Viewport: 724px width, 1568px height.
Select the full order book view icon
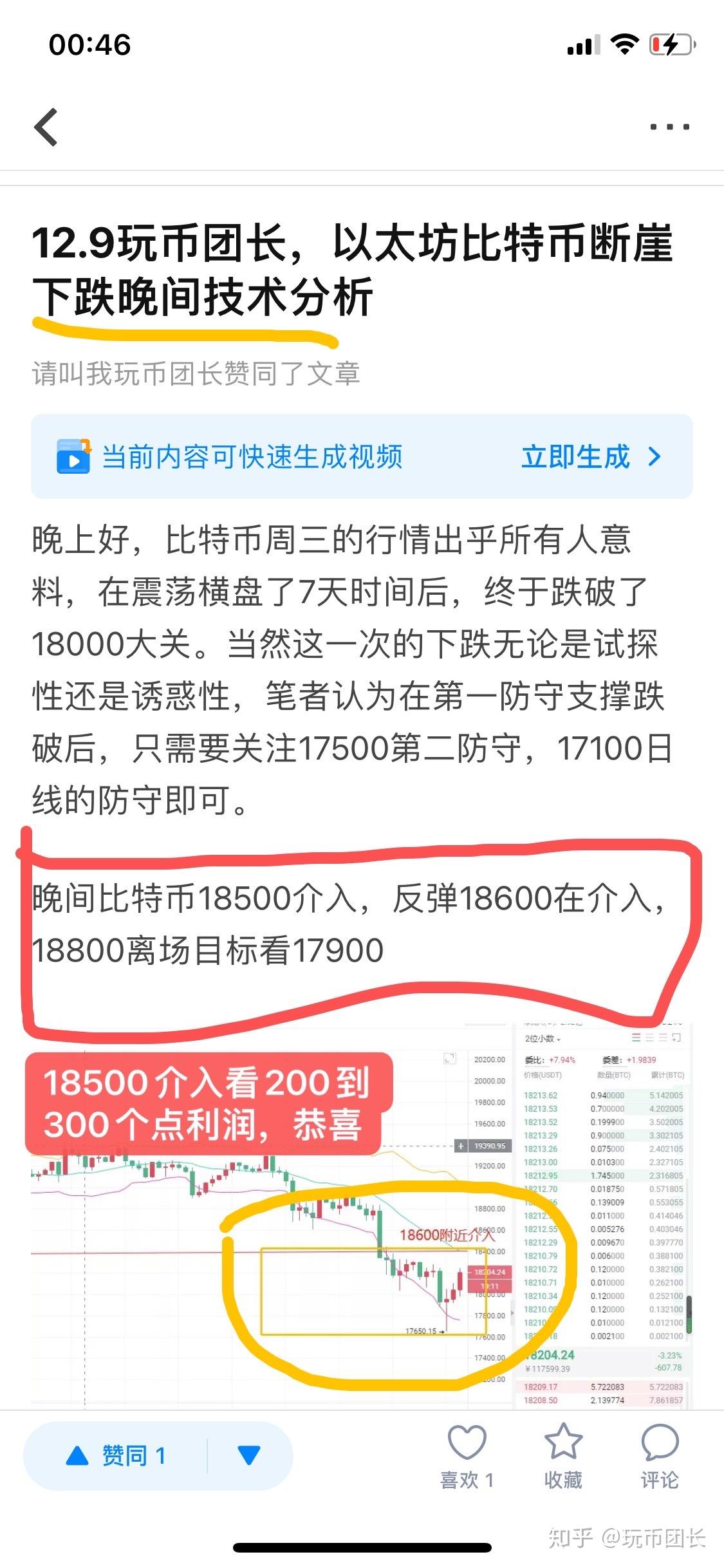tap(636, 1038)
